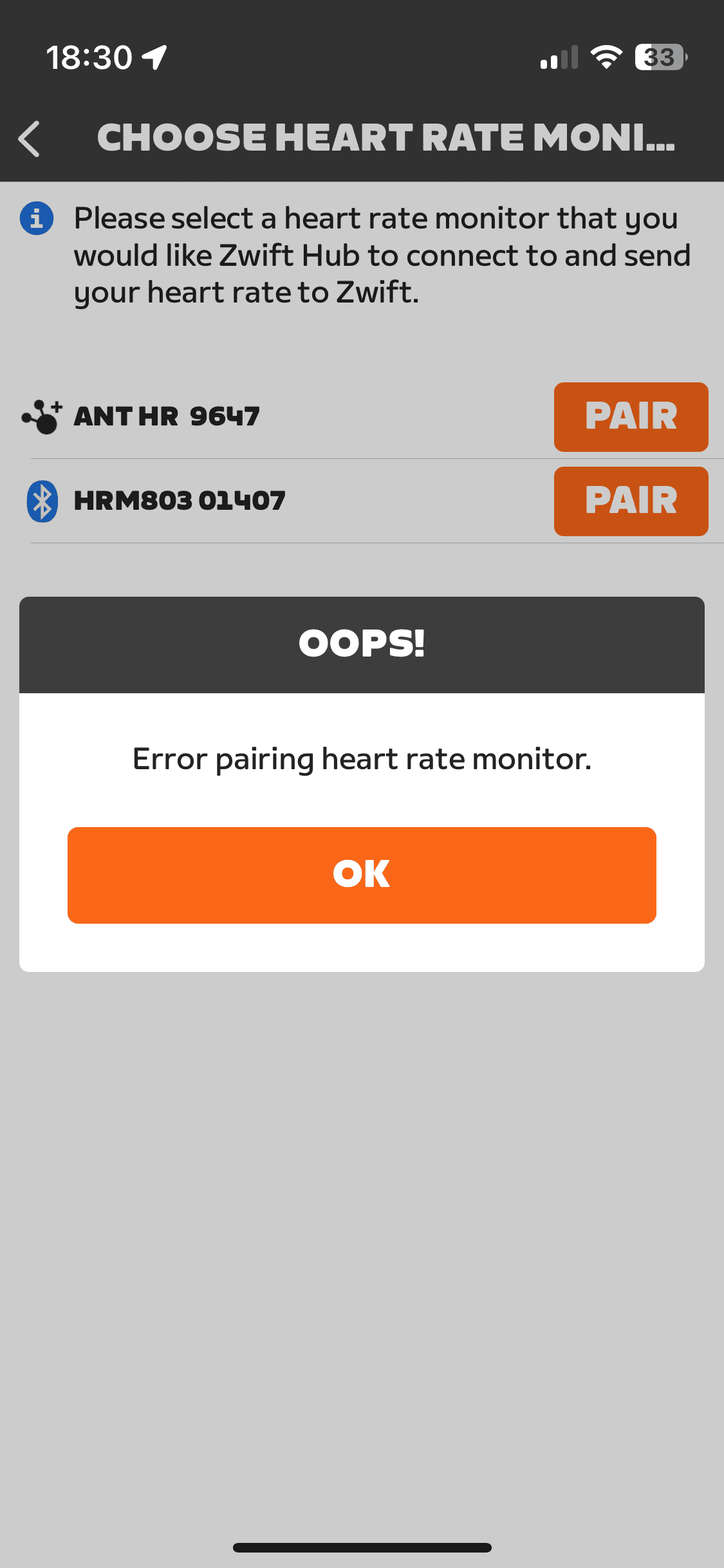
Task: Pair the ANT HR 9647 monitor
Action: pyautogui.click(x=631, y=416)
